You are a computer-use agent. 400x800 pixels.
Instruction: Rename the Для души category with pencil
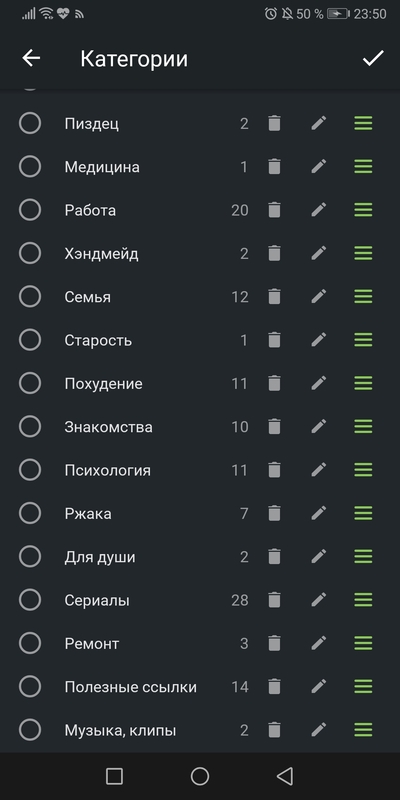point(319,557)
